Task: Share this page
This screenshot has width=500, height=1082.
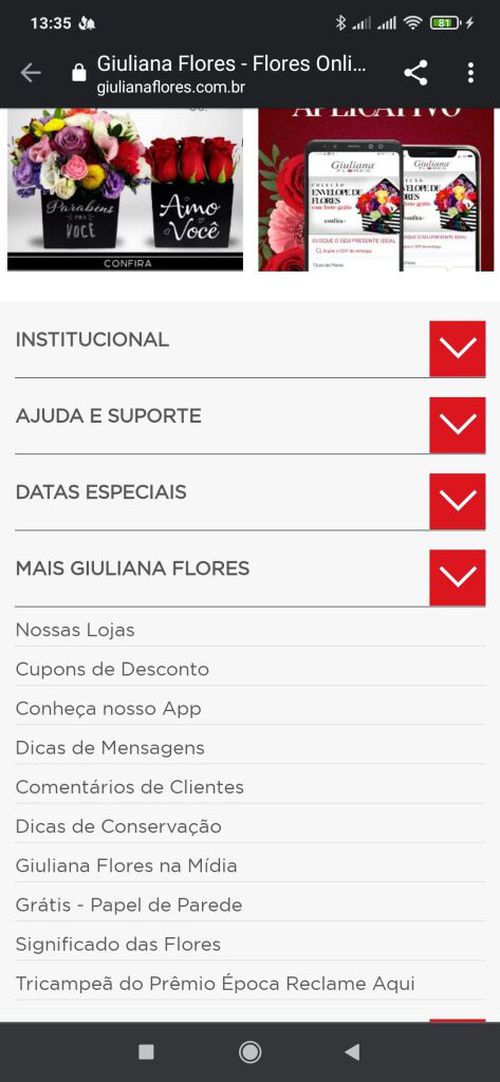Action: (x=415, y=72)
